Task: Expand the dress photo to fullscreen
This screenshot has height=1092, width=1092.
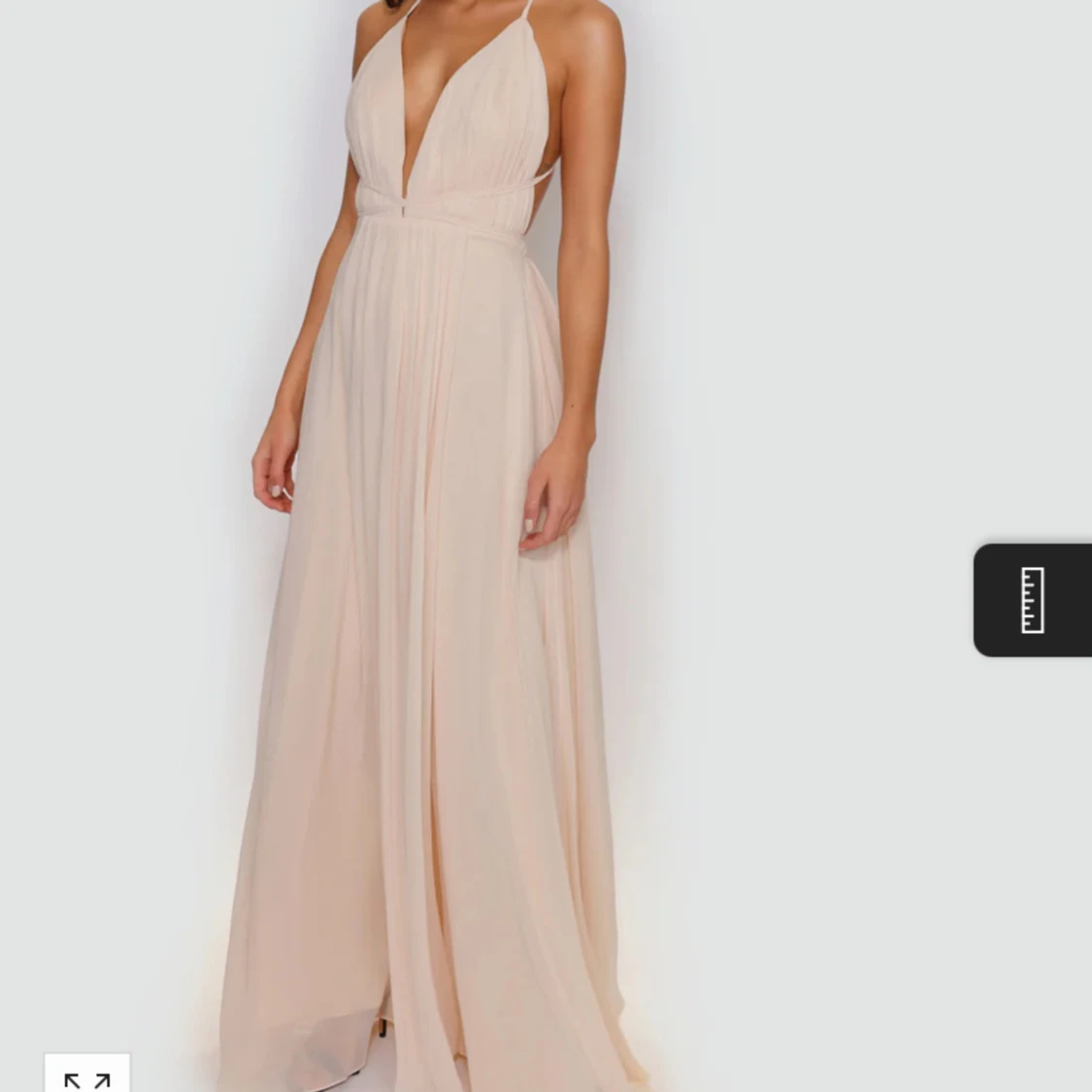Action: click(x=87, y=1075)
